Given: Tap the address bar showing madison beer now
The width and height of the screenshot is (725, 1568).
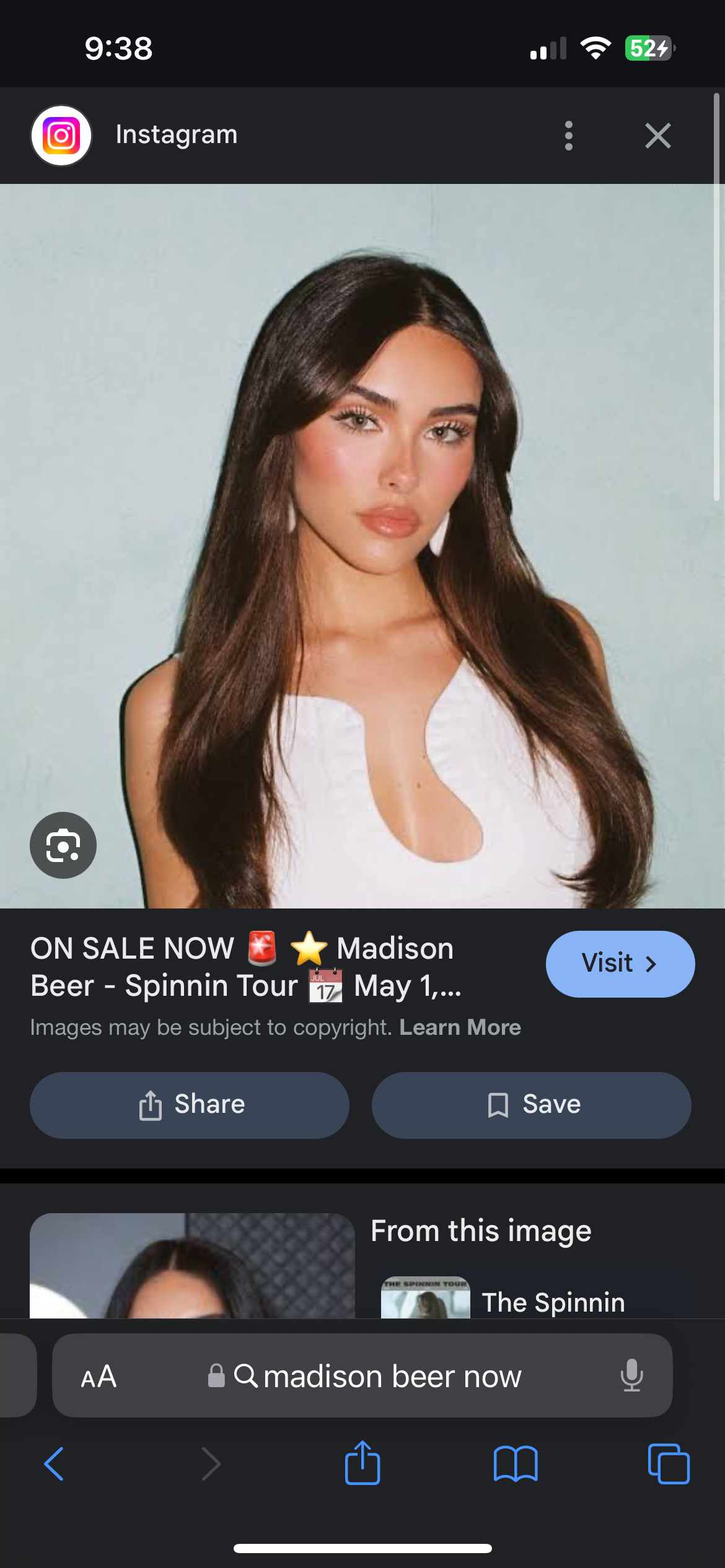Looking at the screenshot, I should pyautogui.click(x=378, y=1377).
